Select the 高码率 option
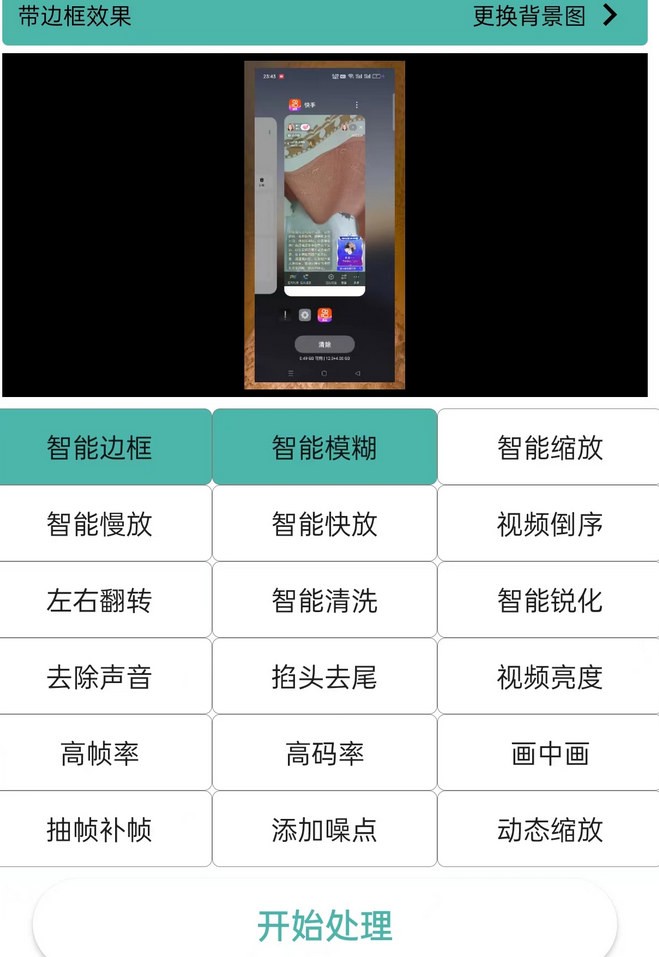 tap(324, 753)
